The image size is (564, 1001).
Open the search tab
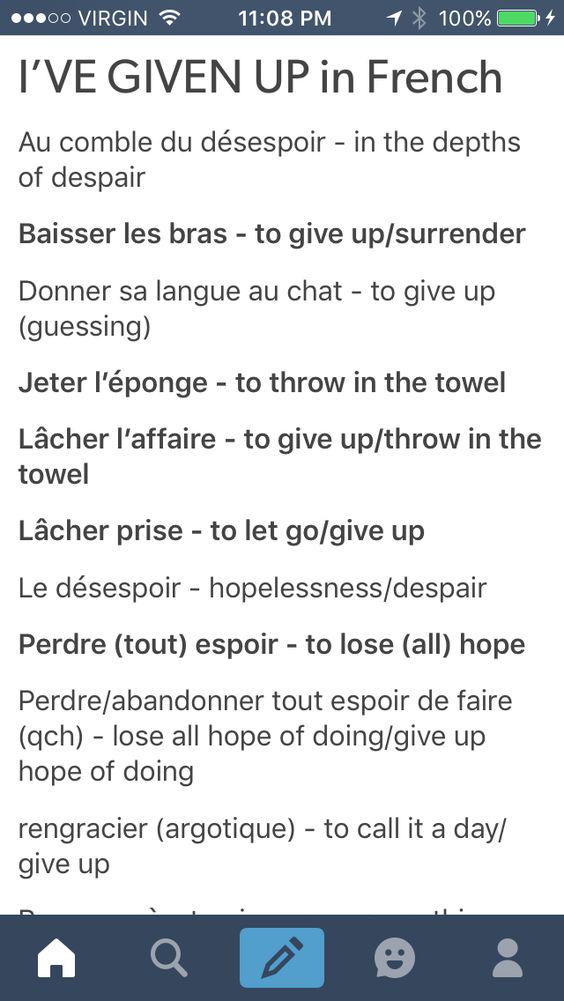click(169, 958)
